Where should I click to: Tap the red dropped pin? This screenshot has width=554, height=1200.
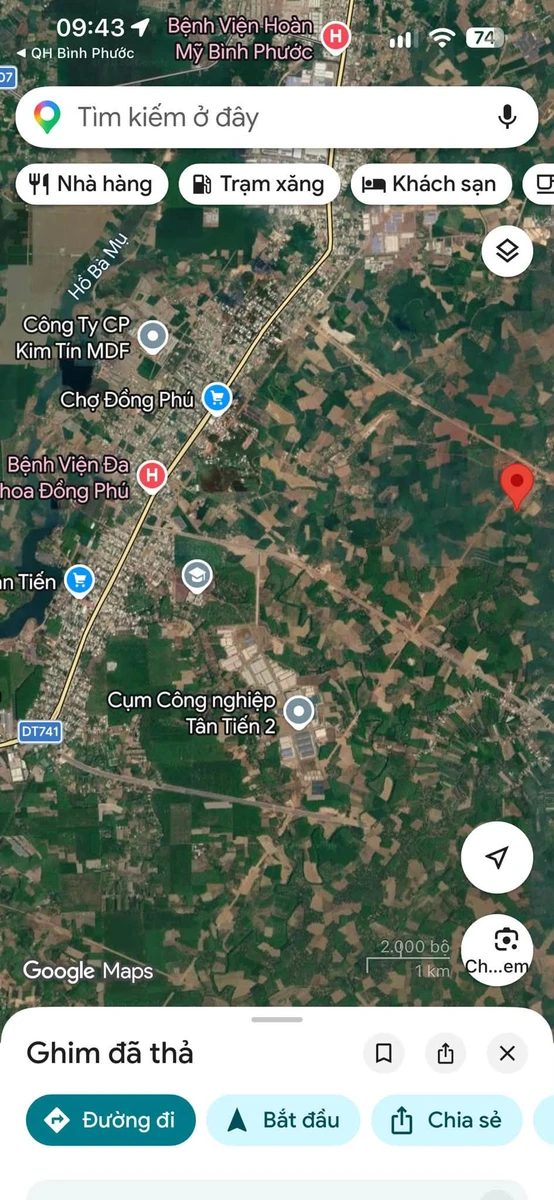click(516, 487)
